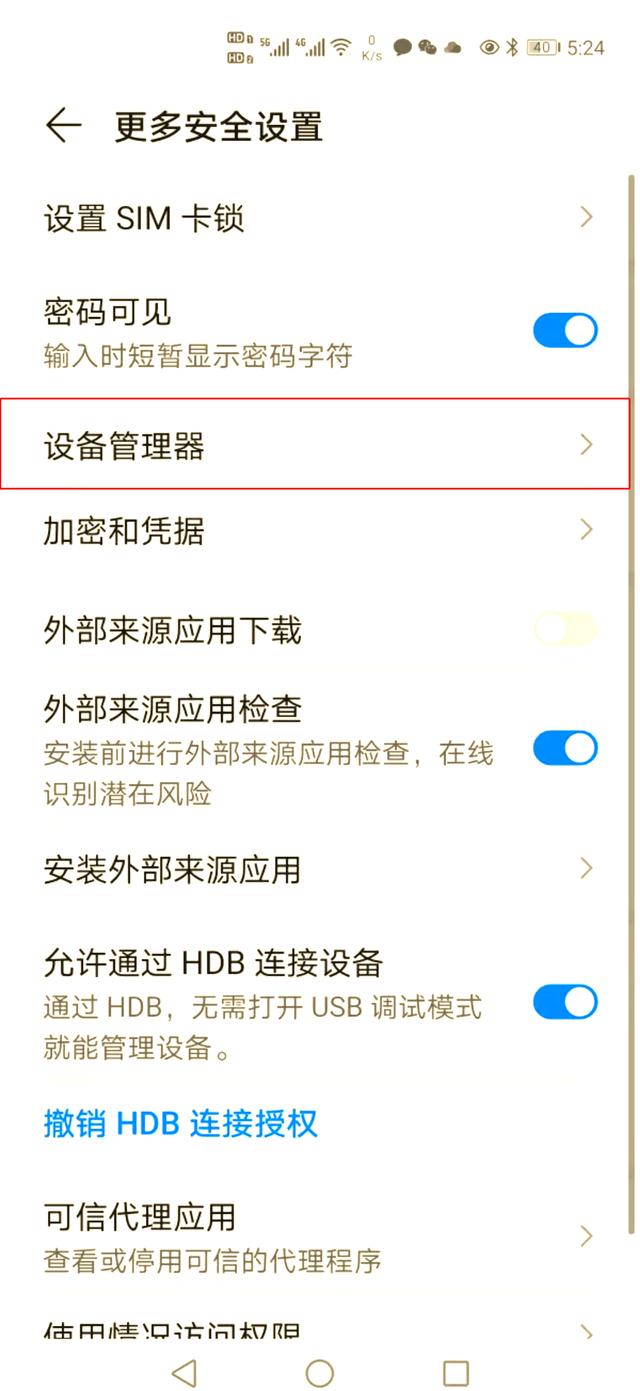Go back using the top-left arrow
This screenshot has height=1391, width=640.
click(63, 126)
